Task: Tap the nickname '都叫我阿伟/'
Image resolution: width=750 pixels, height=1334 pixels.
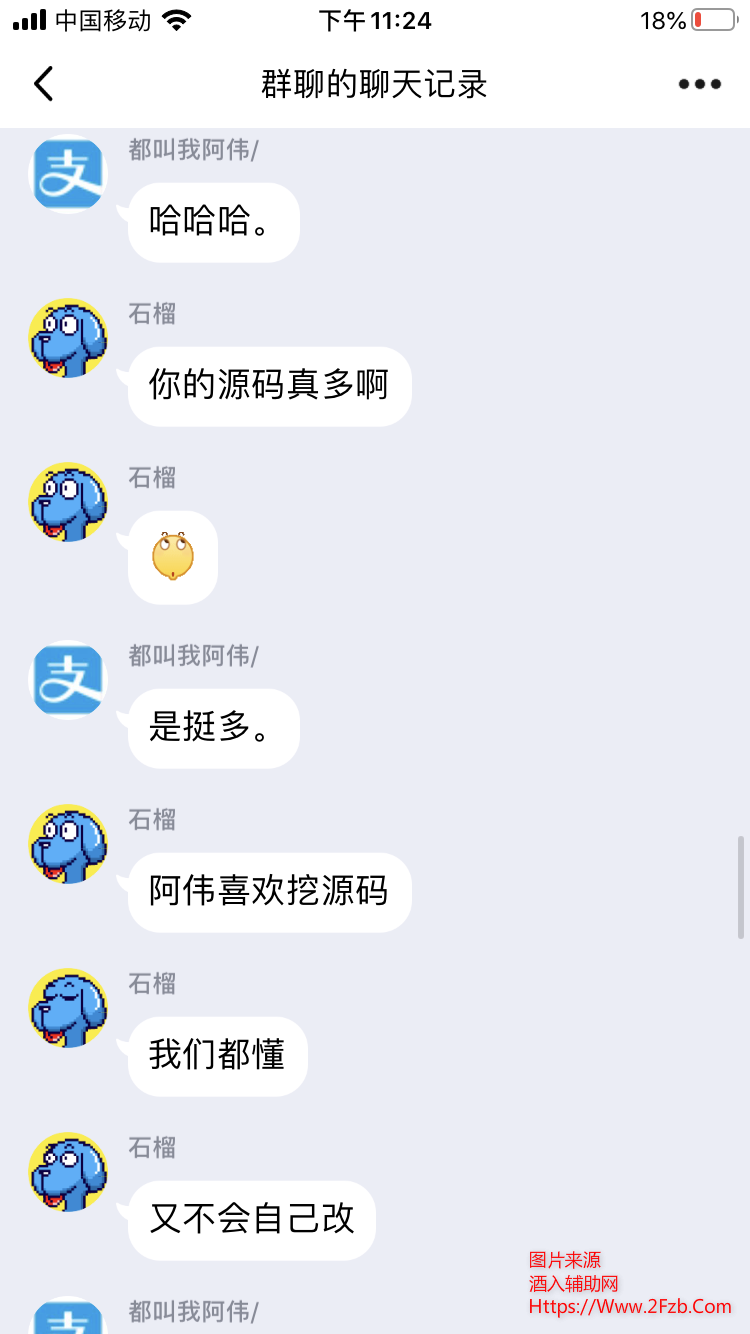Action: (190, 150)
